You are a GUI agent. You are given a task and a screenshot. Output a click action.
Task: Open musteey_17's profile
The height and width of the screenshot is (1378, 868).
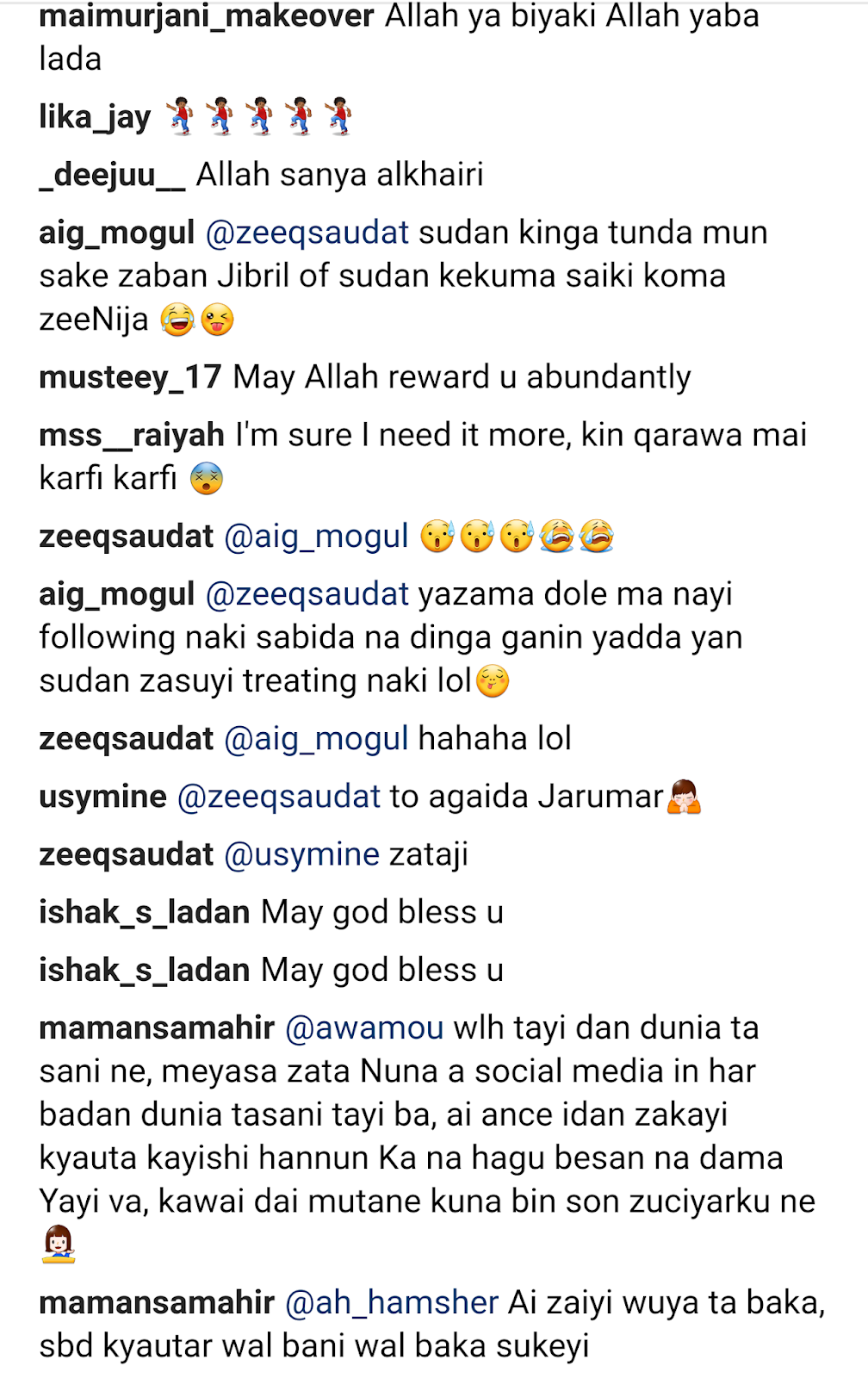pos(130,377)
